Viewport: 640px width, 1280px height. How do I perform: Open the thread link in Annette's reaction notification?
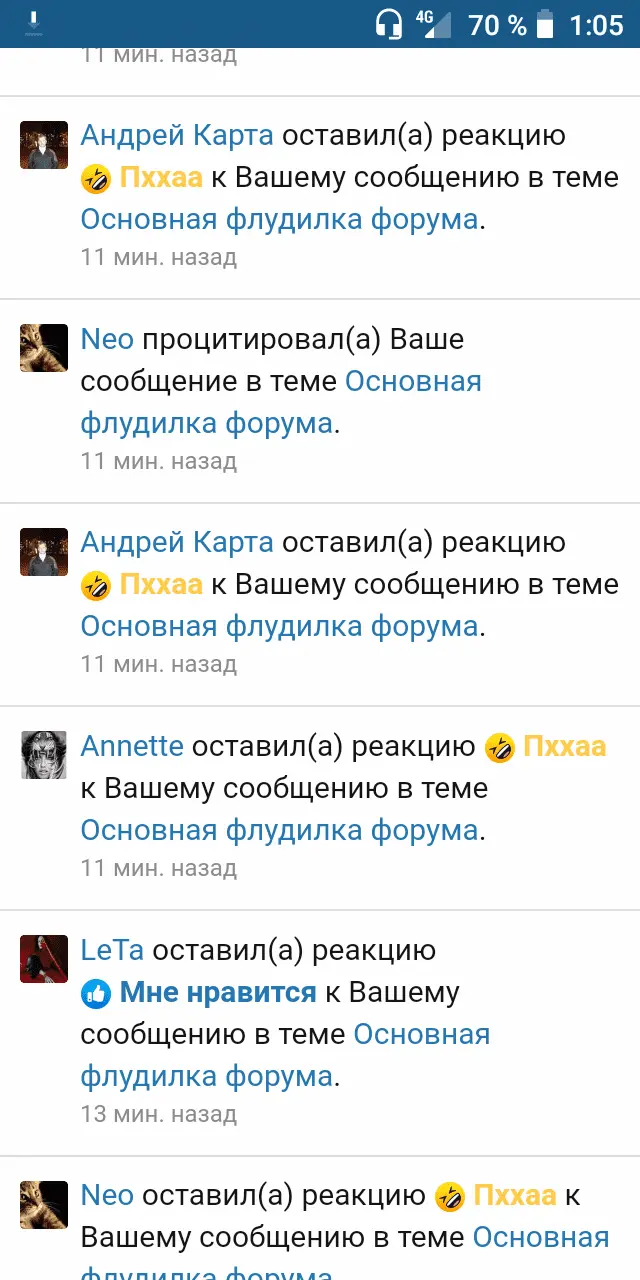[279, 830]
